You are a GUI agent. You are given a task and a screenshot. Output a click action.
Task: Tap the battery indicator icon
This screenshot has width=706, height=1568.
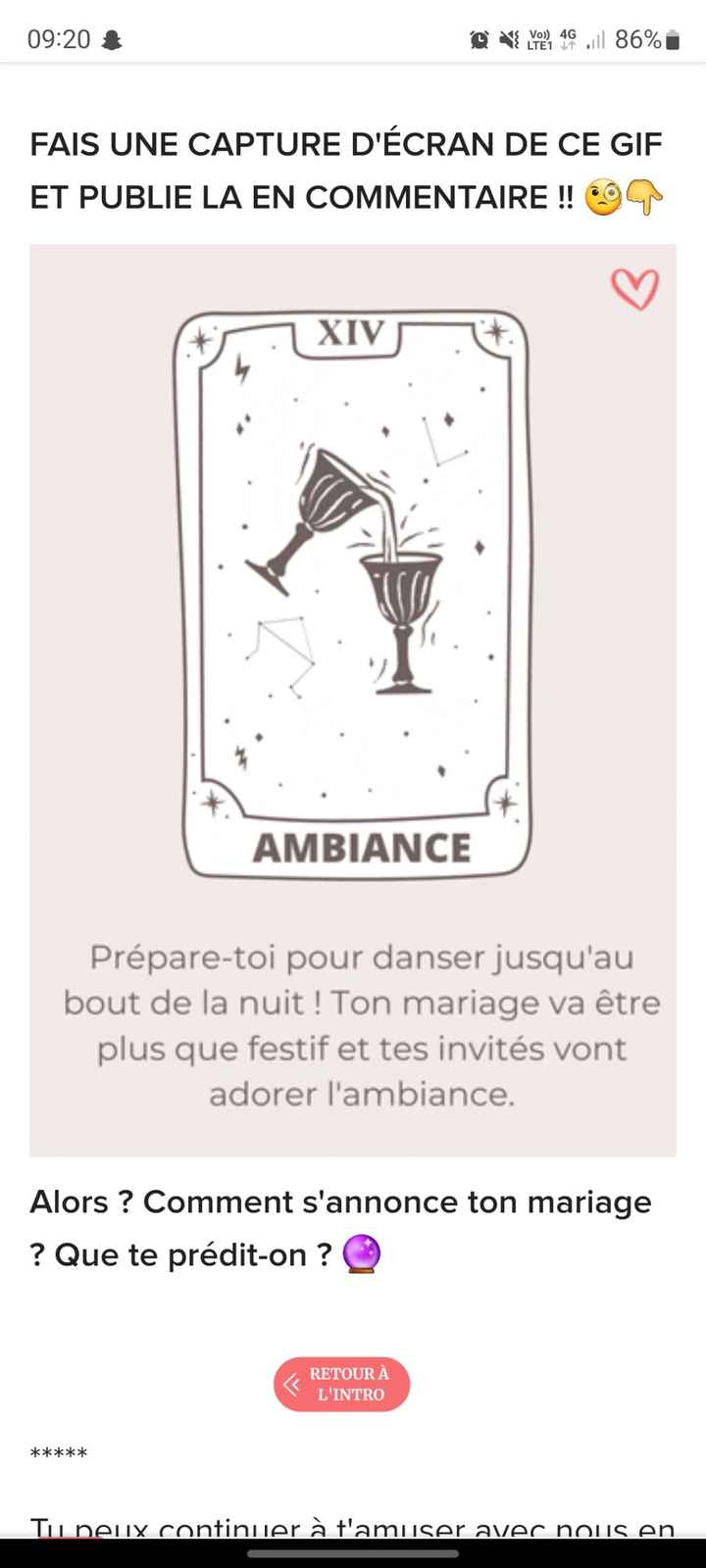click(x=671, y=40)
